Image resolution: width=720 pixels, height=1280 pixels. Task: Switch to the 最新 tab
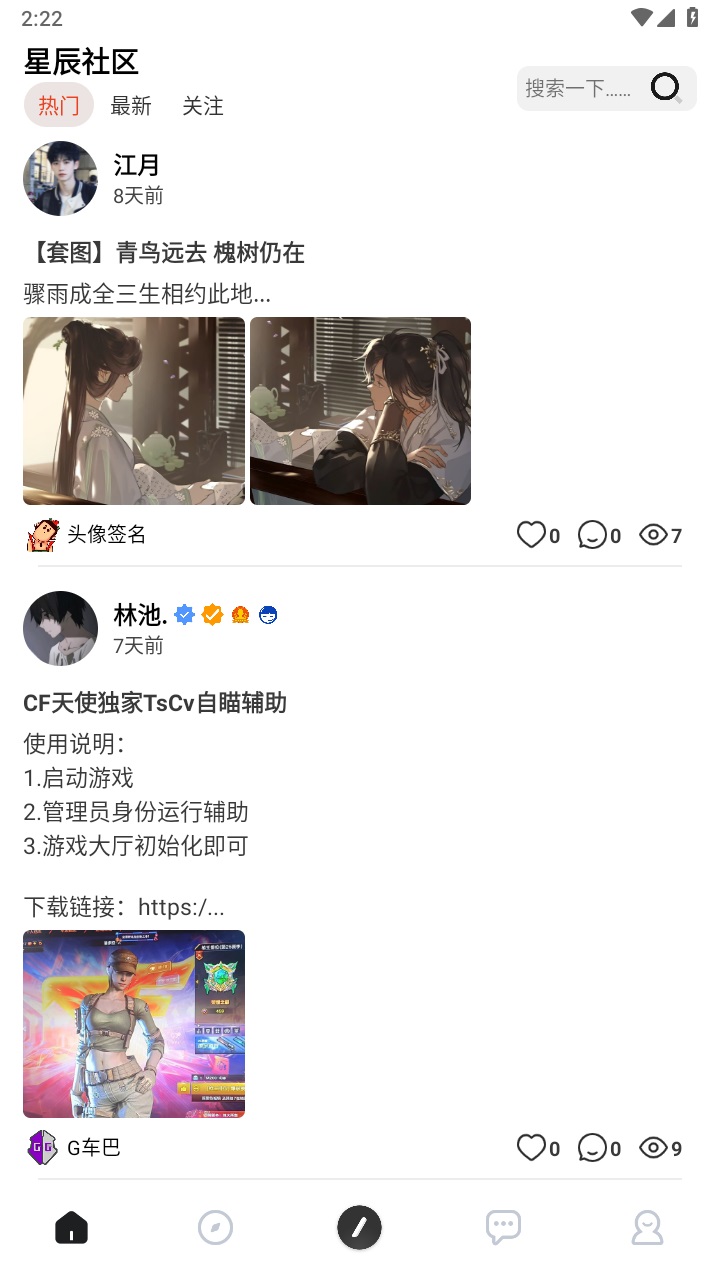(131, 106)
